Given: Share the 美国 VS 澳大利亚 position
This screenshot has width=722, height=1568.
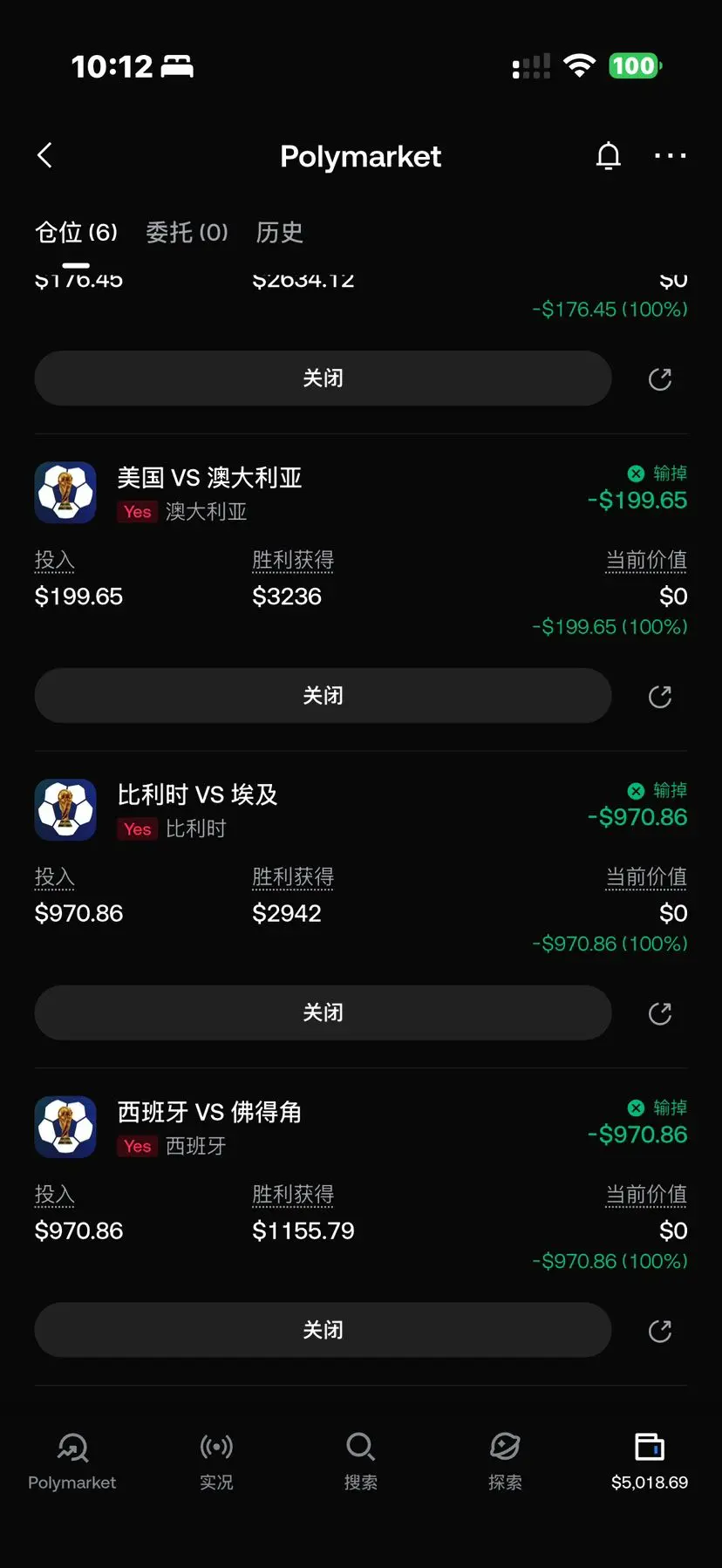Looking at the screenshot, I should (660, 697).
